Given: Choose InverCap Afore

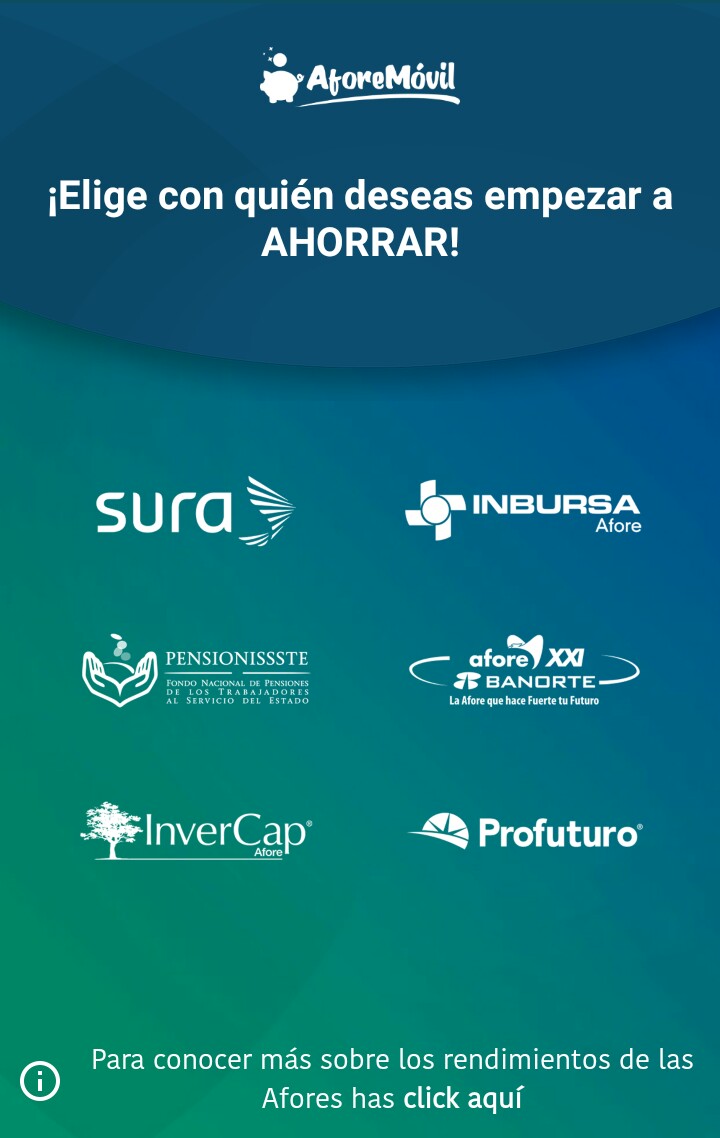Looking at the screenshot, I should pos(196,831).
